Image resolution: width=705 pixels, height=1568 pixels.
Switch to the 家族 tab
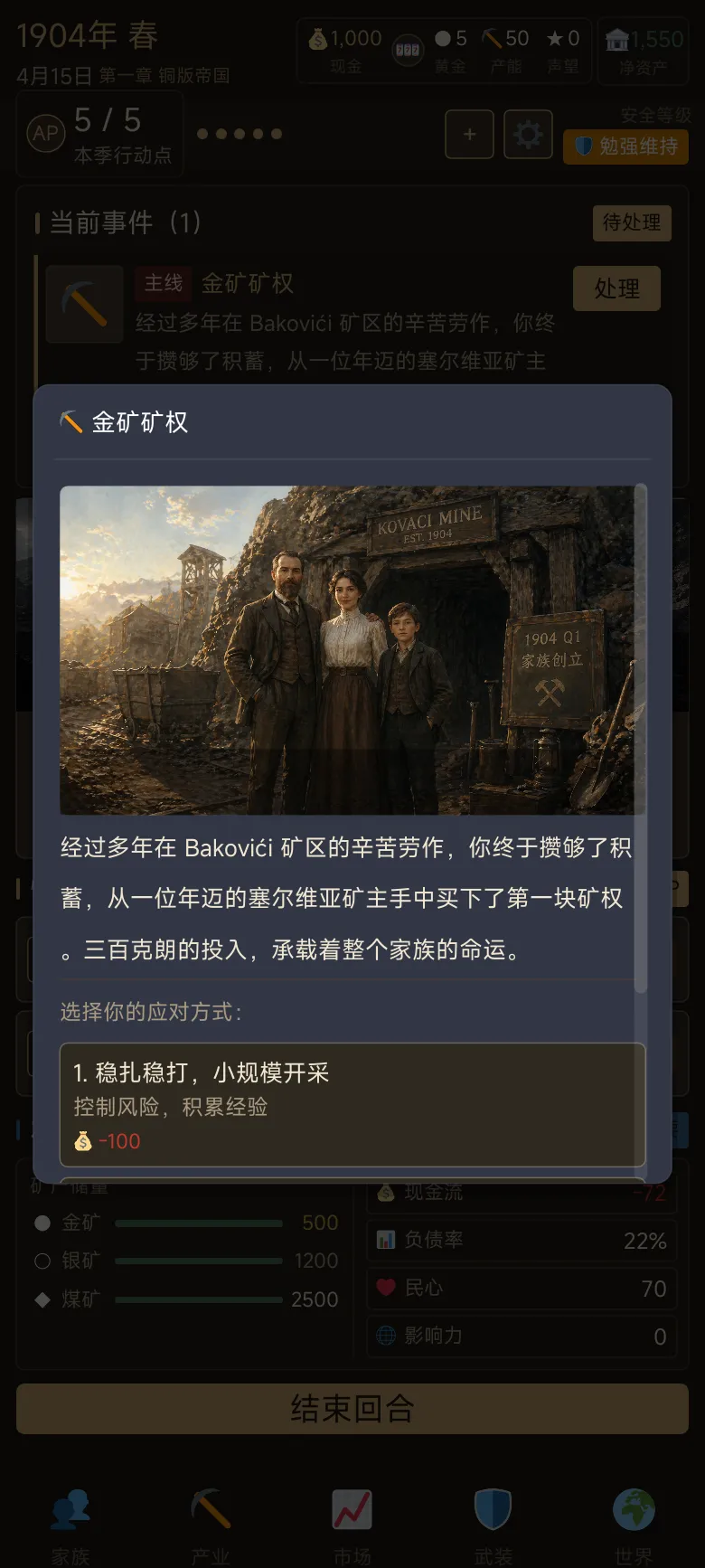point(70,1526)
